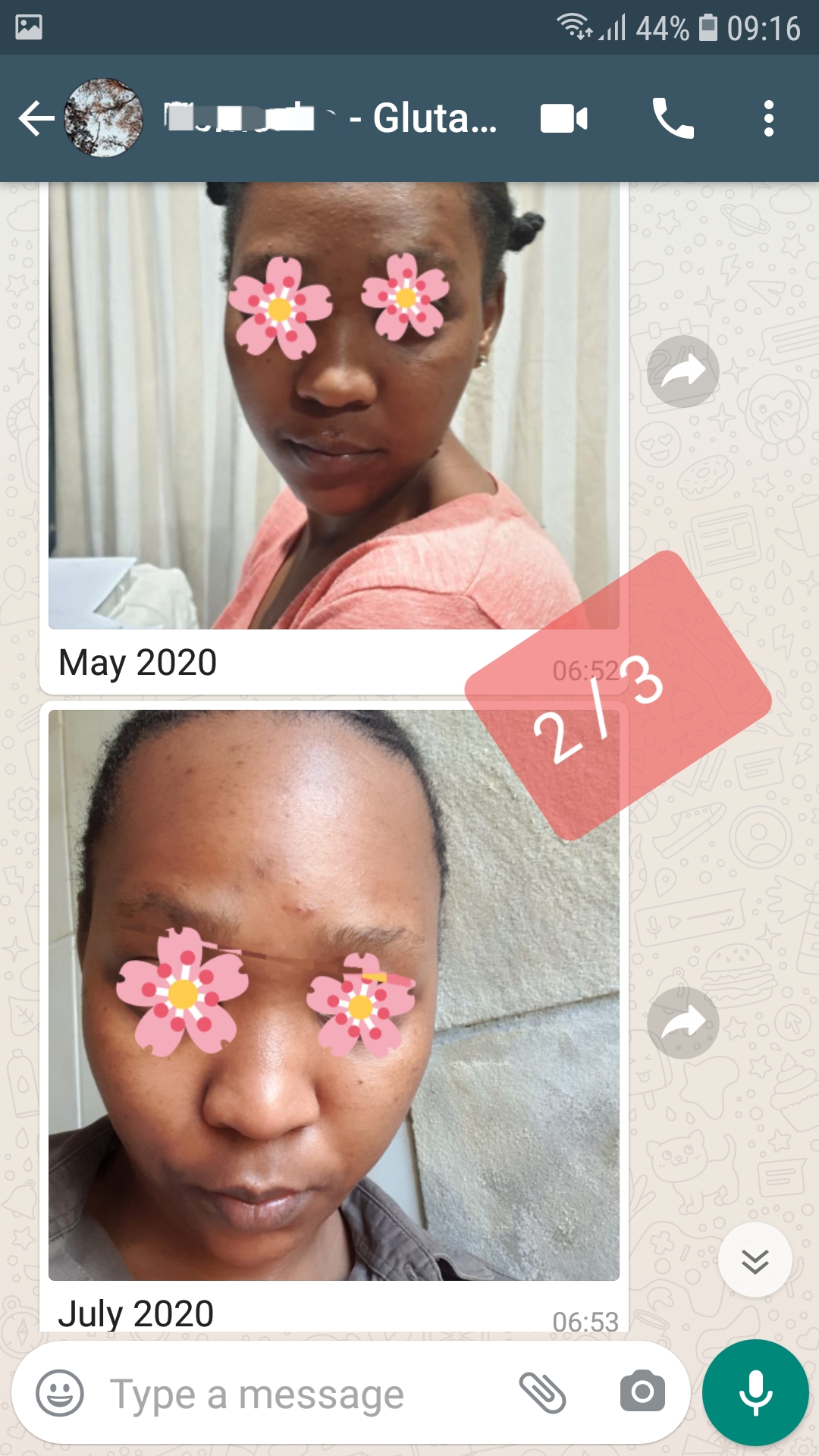Open the contact's profile picture
The image size is (819, 1456).
(x=104, y=118)
